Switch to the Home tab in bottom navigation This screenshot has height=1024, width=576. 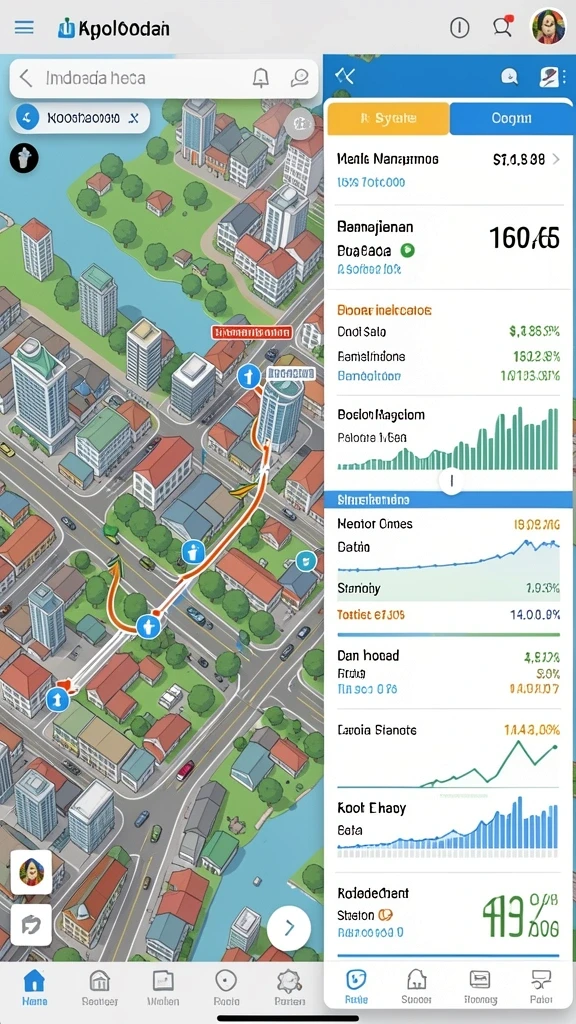[x=34, y=987]
